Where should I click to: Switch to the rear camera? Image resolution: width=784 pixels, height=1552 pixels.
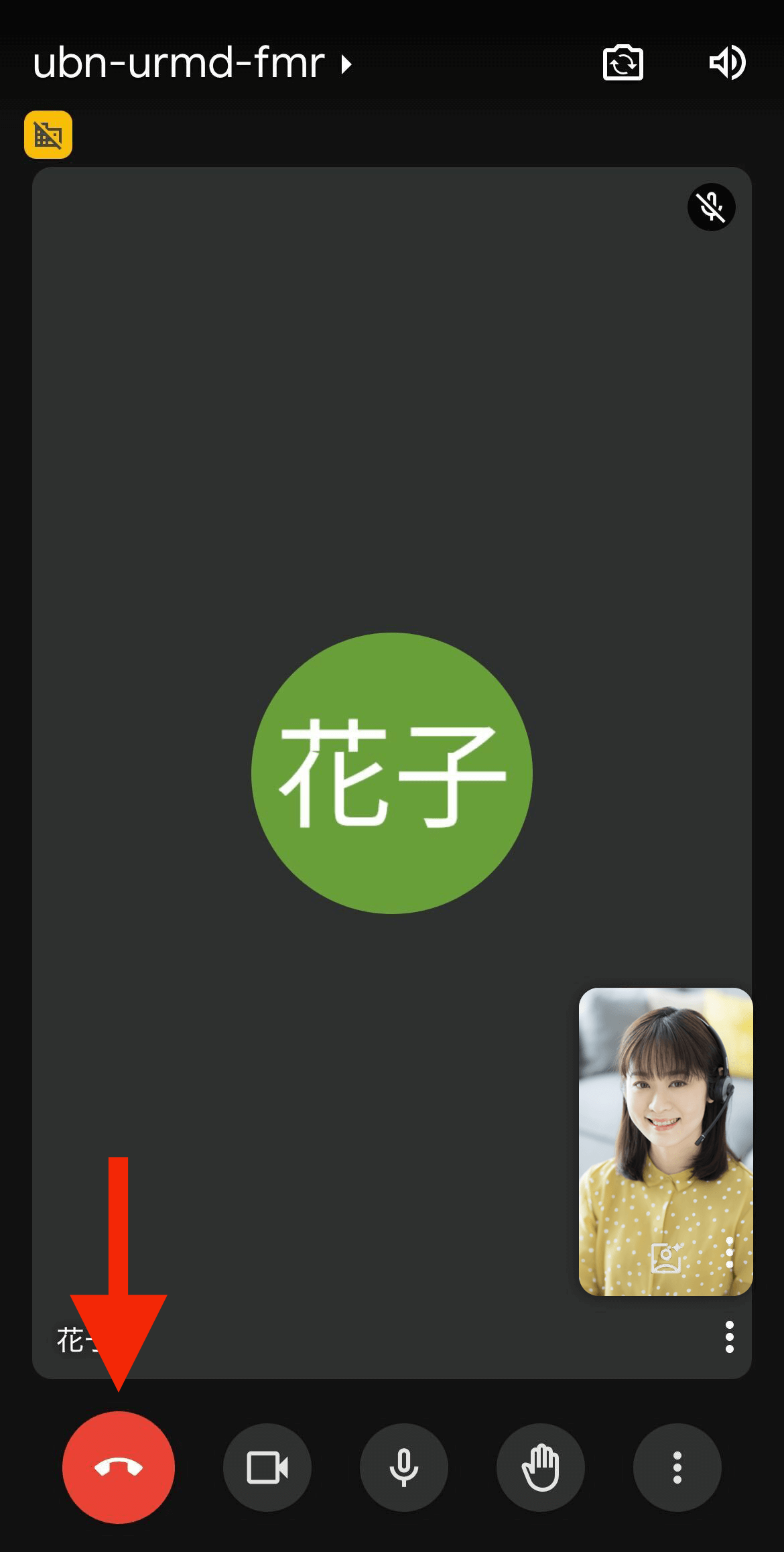pos(622,64)
